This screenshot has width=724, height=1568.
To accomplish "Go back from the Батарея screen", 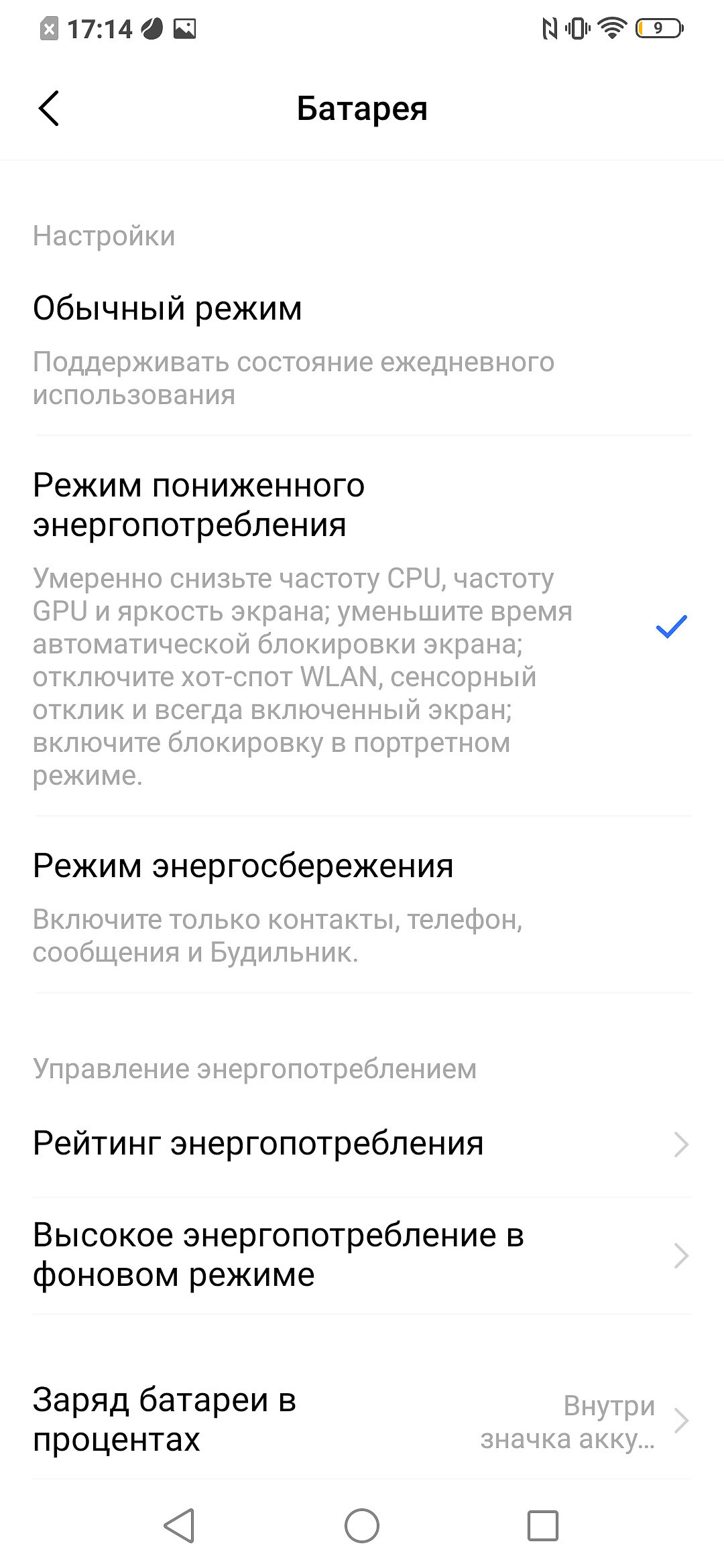I will coord(49,108).
